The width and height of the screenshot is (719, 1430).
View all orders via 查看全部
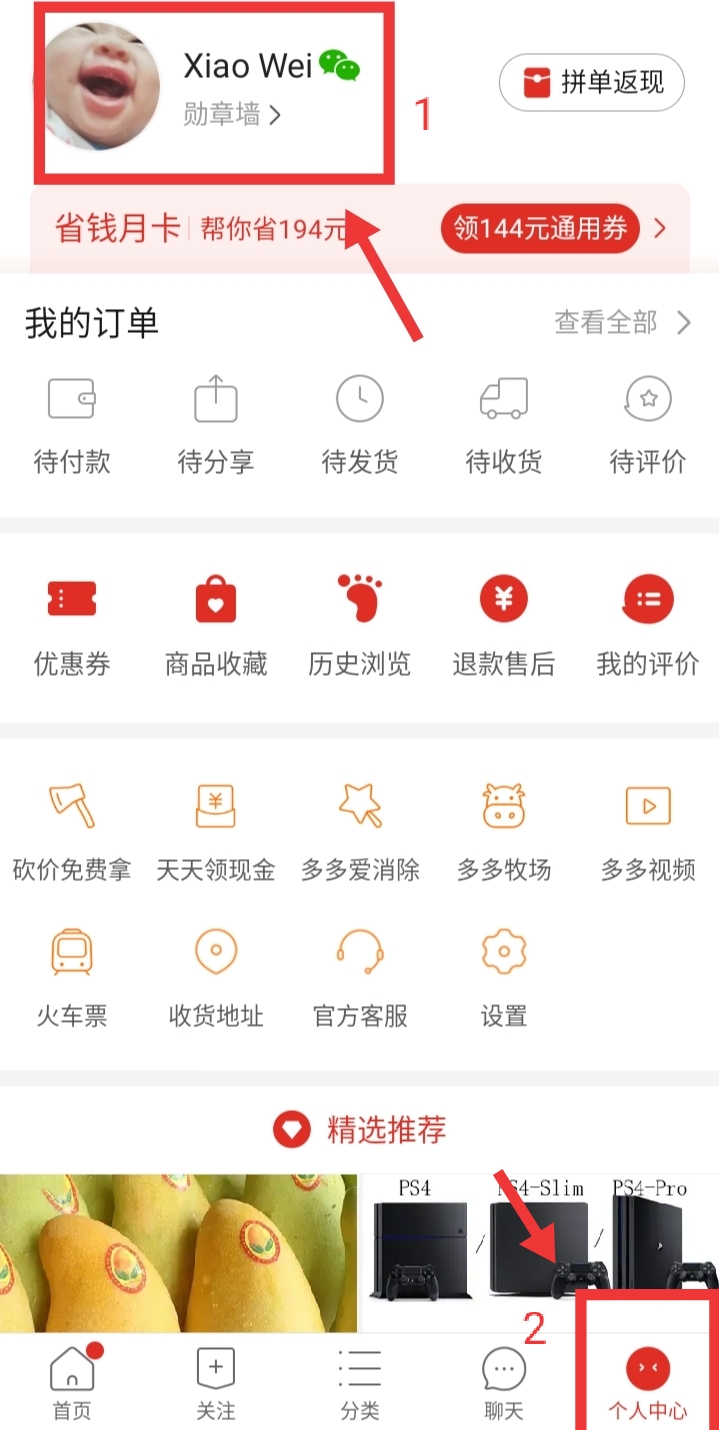[x=622, y=322]
